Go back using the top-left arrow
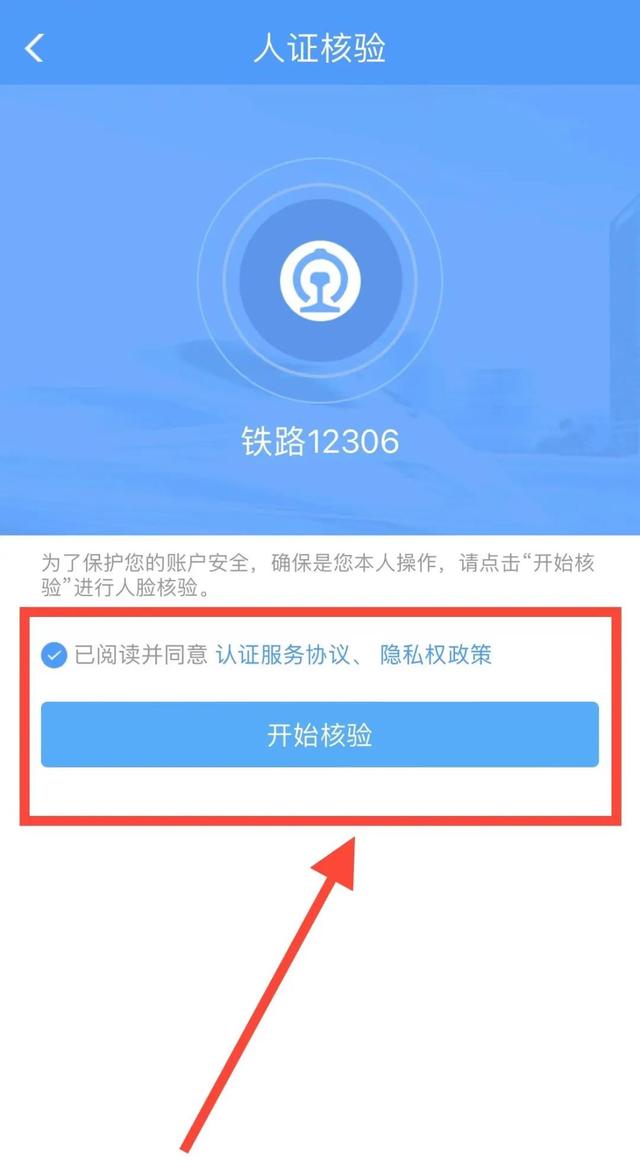640x1174 pixels. [x=35, y=48]
